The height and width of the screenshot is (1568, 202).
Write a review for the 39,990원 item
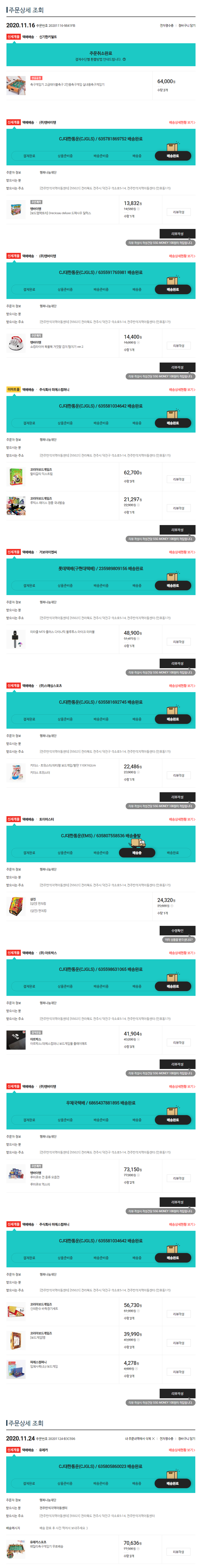pyautogui.click(x=178, y=1343)
